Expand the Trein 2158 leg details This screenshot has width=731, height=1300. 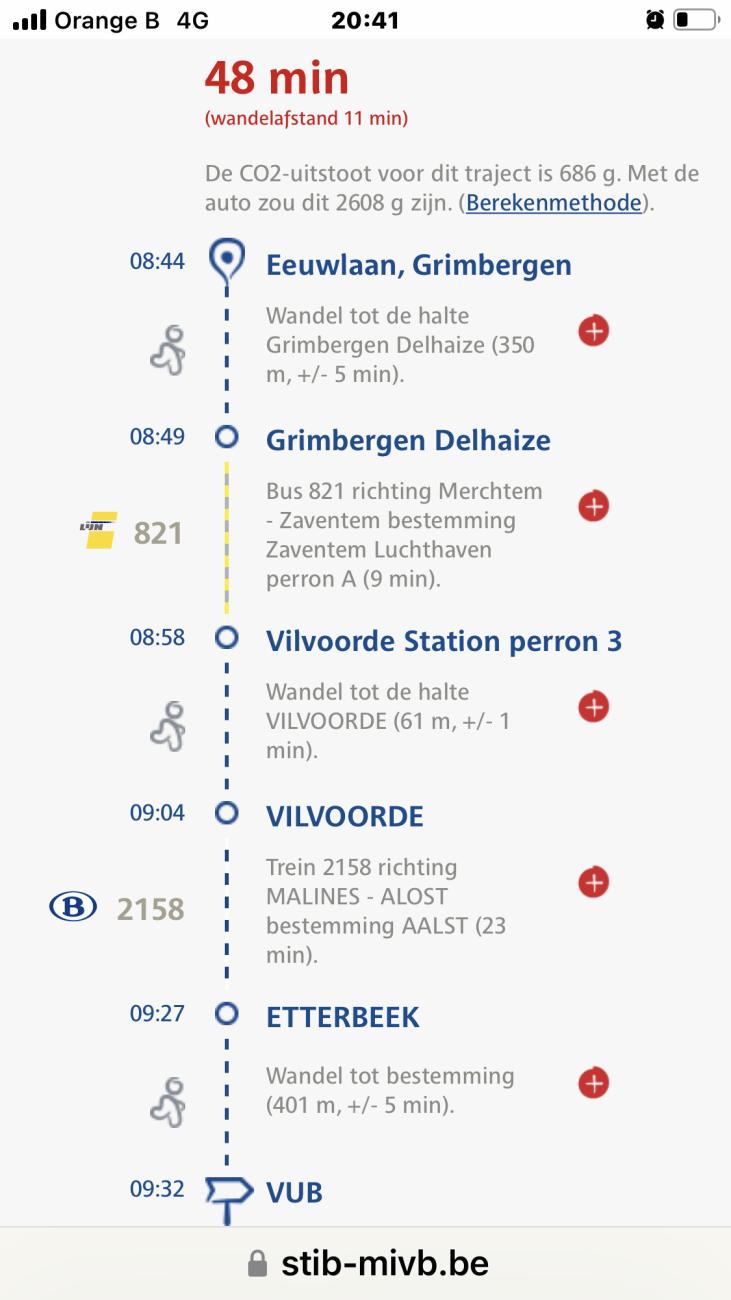[594, 882]
